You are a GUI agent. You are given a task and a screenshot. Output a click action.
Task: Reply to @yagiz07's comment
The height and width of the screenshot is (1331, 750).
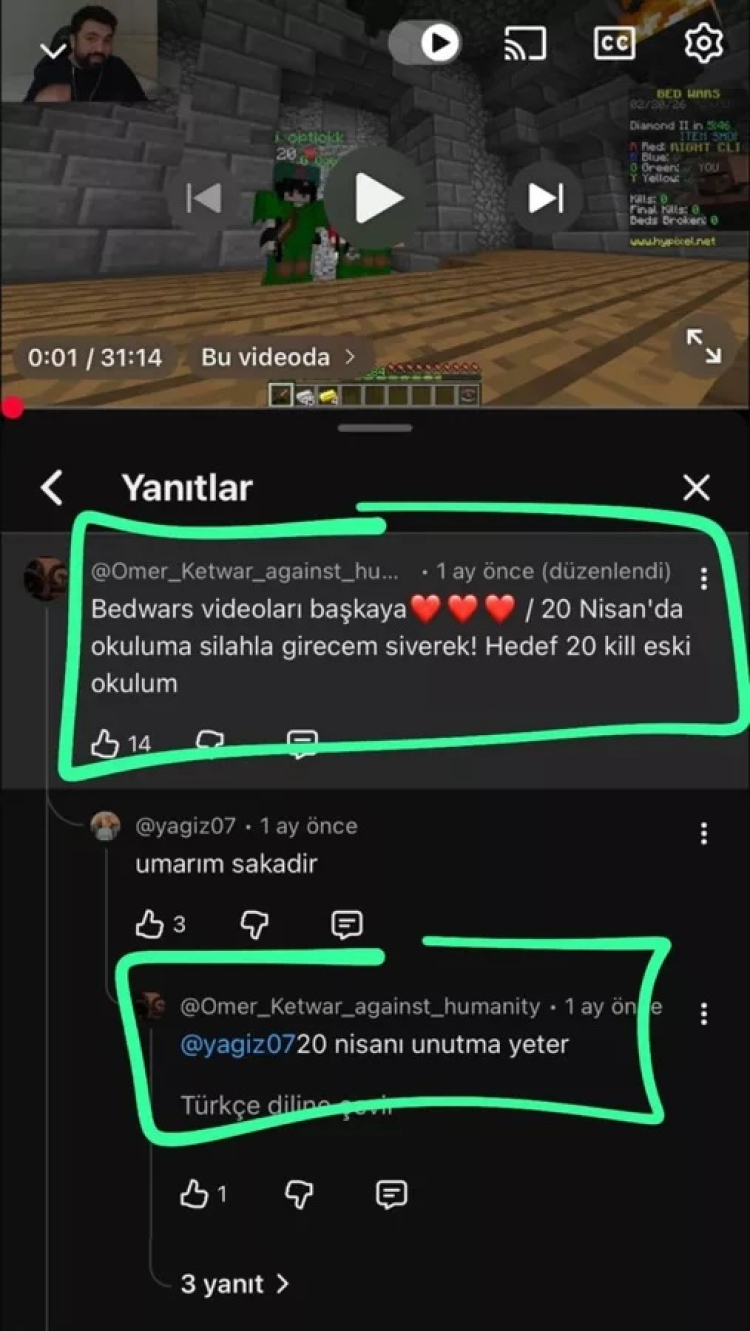click(346, 925)
